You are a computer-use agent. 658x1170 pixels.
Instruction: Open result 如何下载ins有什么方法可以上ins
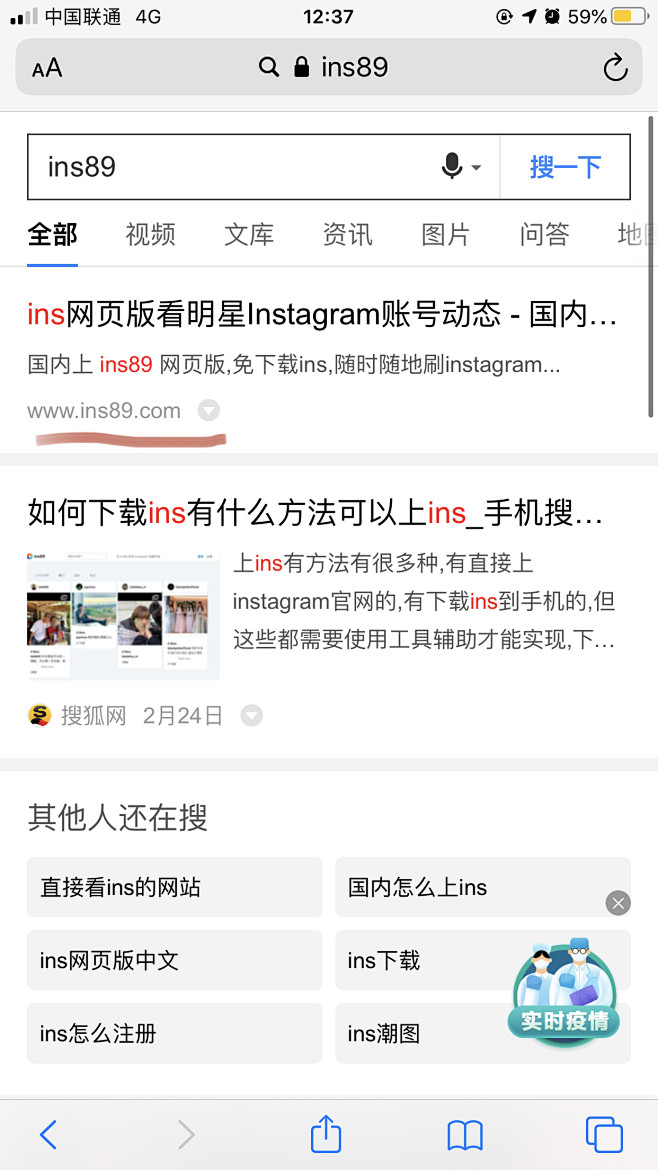pyautogui.click(x=315, y=513)
